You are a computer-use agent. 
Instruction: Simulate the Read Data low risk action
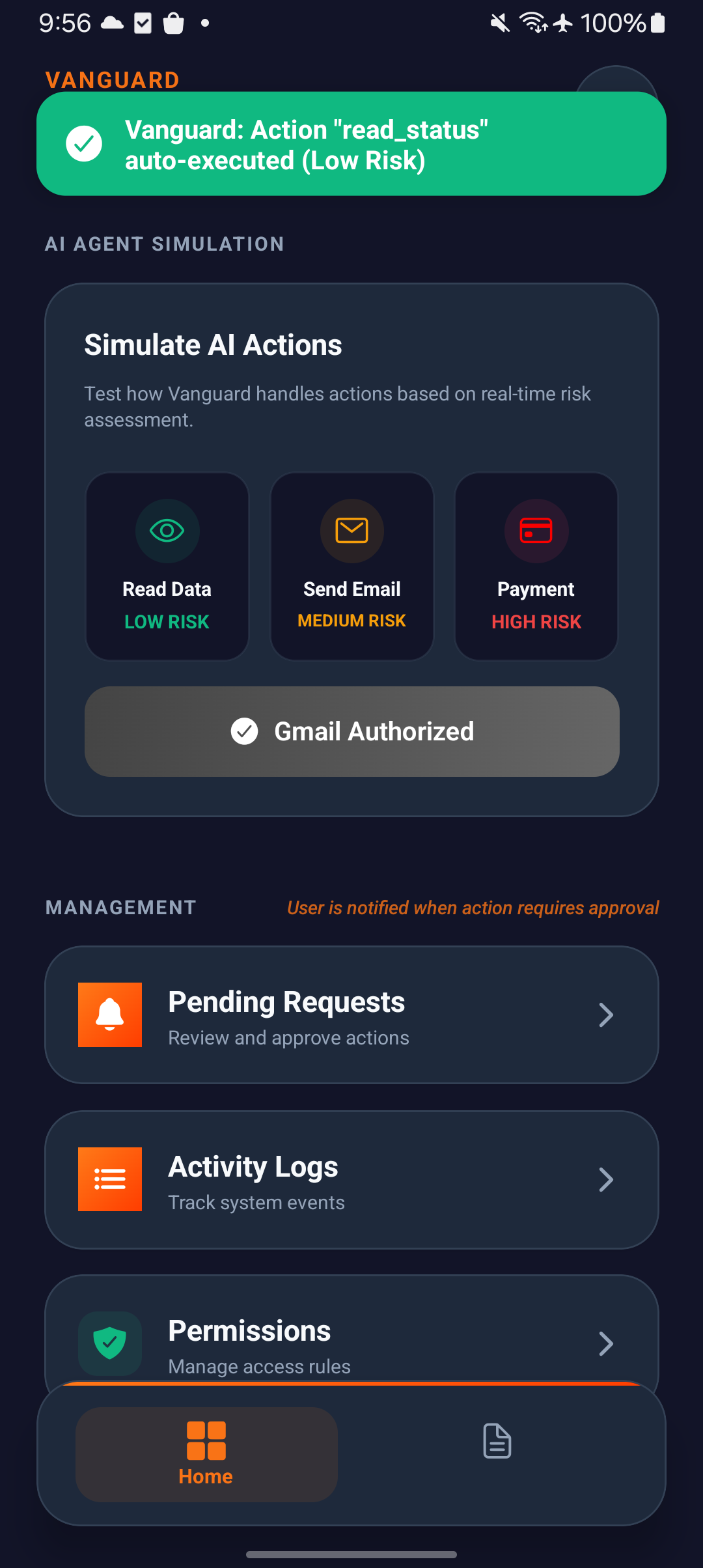click(167, 566)
